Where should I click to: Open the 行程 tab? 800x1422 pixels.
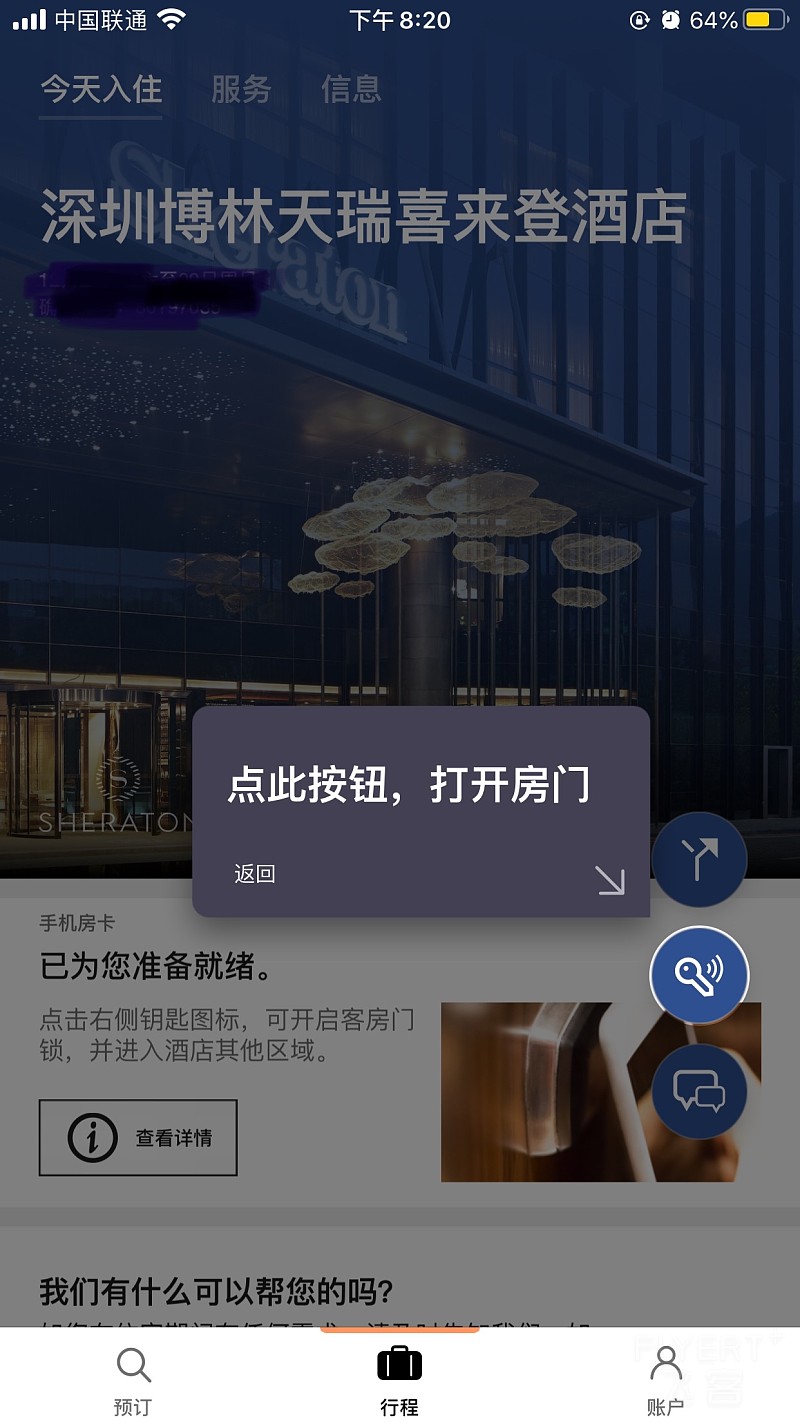(x=399, y=1380)
